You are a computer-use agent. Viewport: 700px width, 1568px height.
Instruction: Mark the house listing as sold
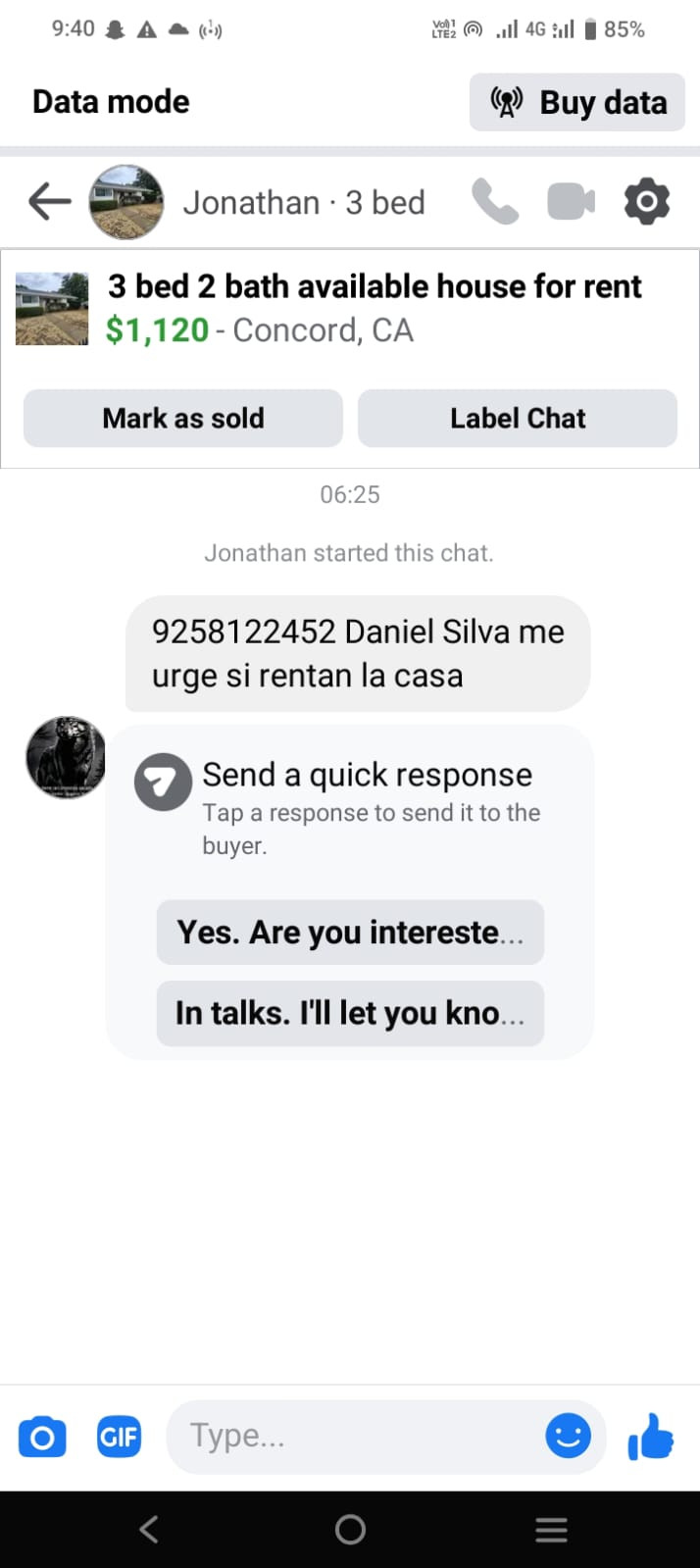(x=183, y=419)
